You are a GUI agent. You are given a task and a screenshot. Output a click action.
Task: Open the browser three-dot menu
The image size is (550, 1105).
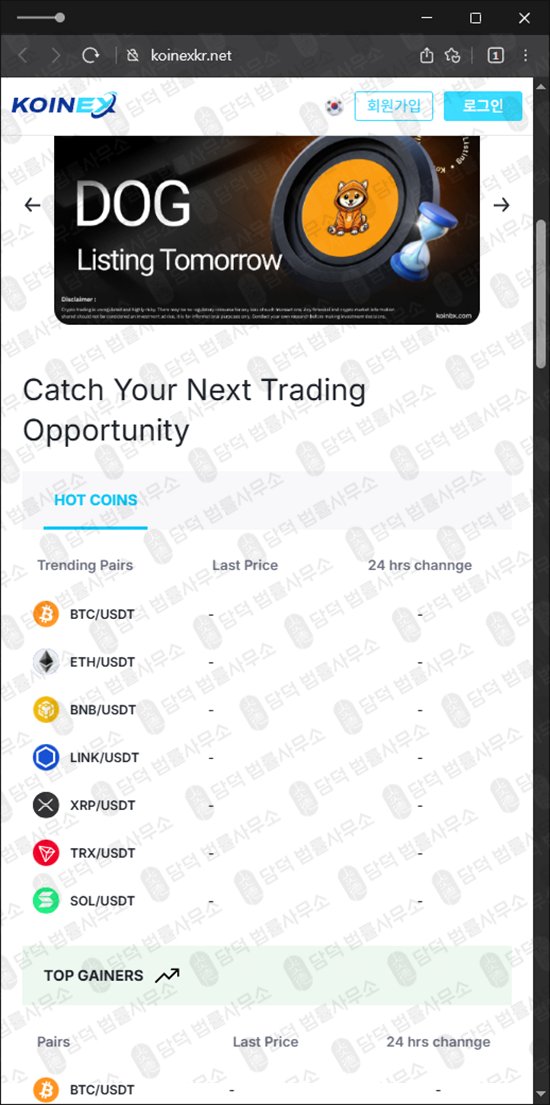[x=526, y=55]
